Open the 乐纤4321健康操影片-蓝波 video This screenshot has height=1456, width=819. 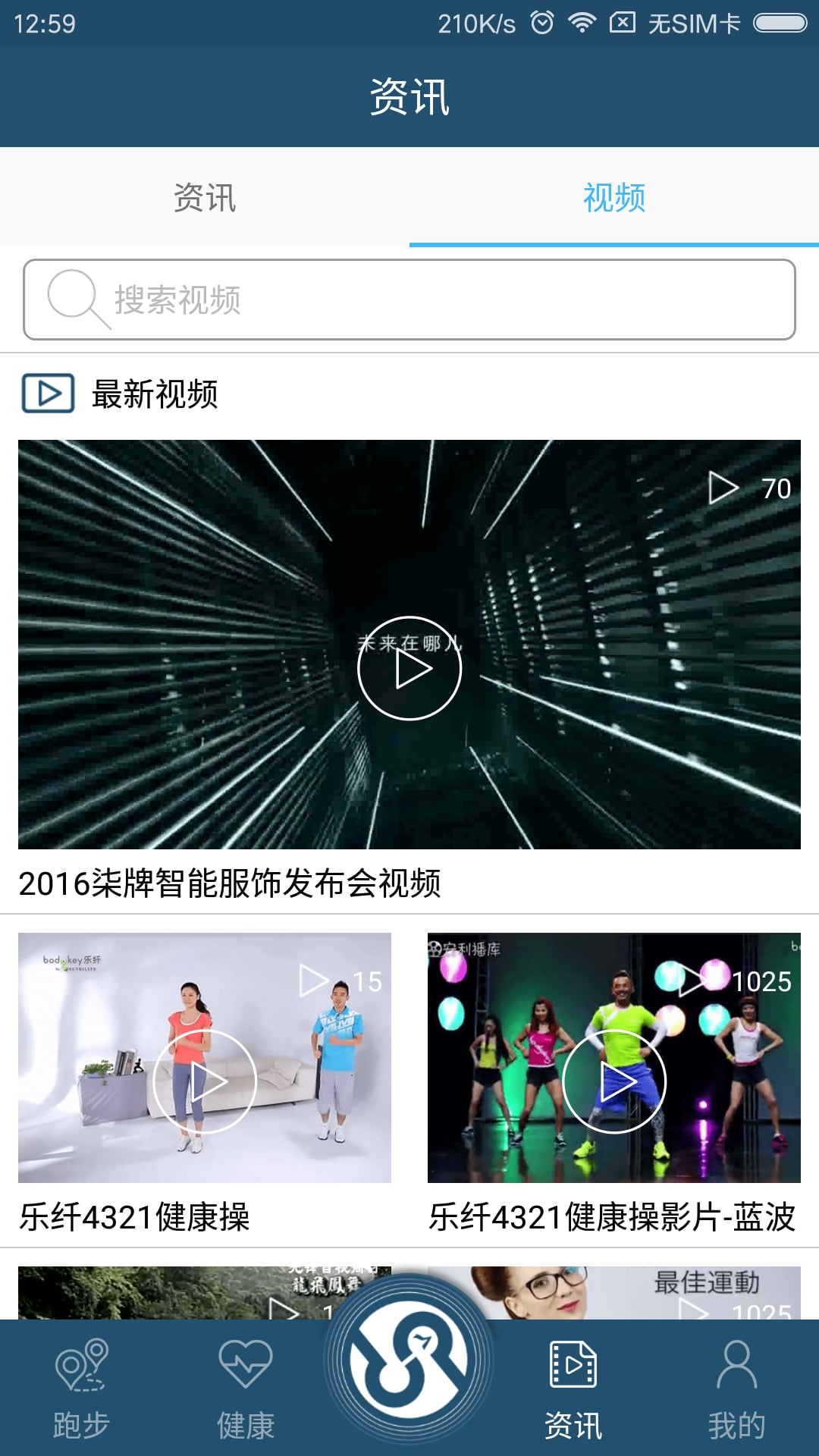614,1081
